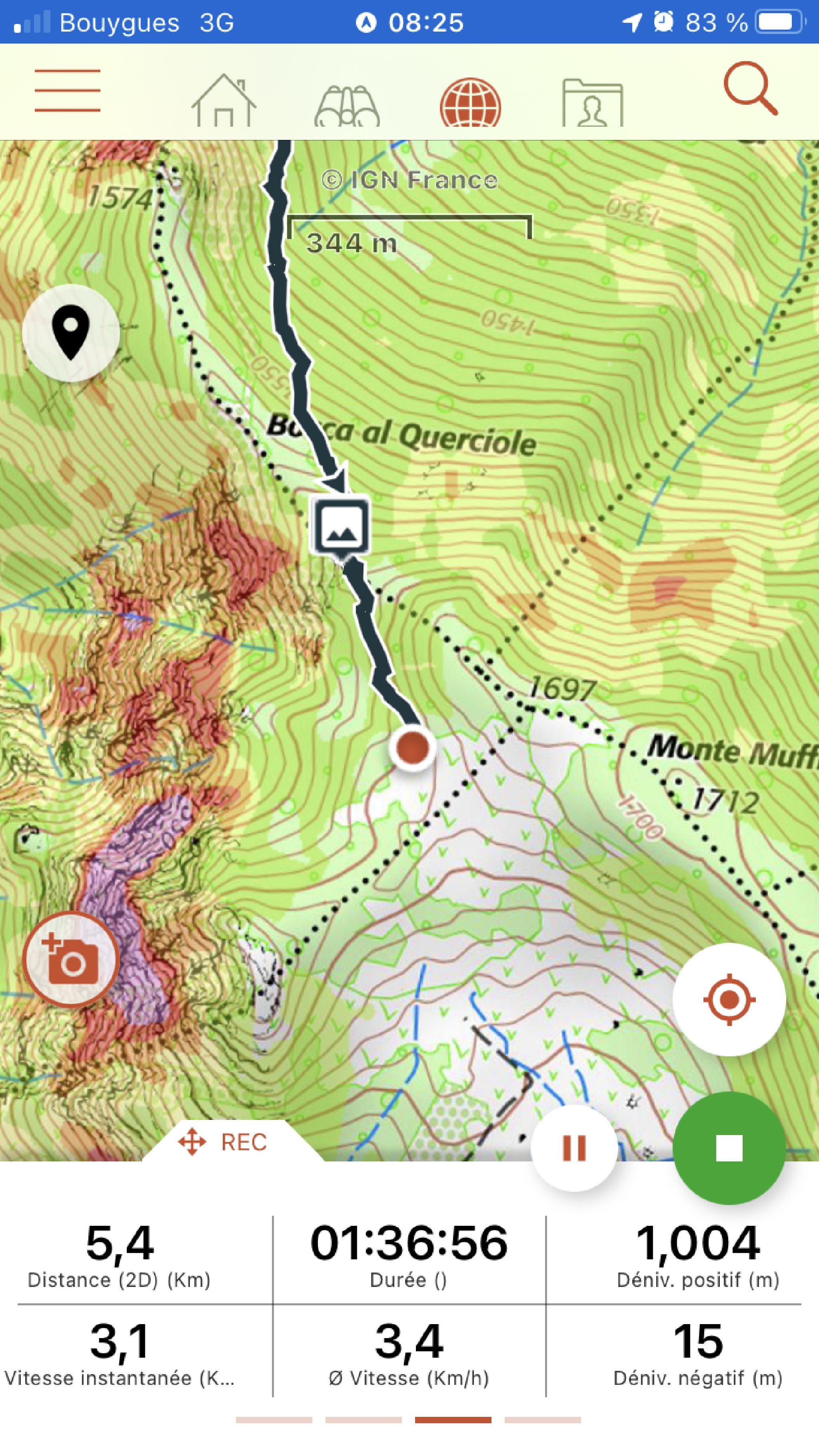
Task: Open the hamburger menu
Action: click(x=67, y=90)
